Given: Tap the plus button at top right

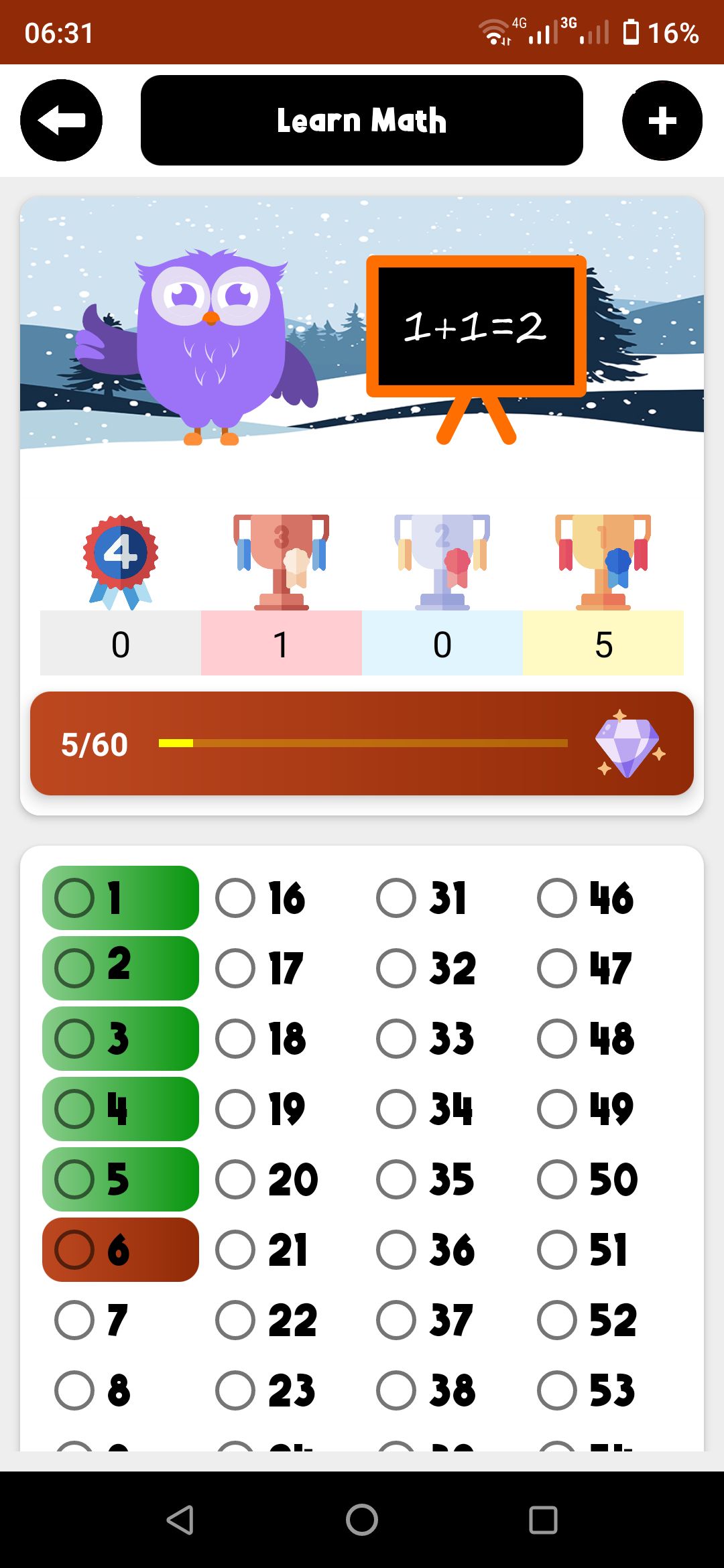Looking at the screenshot, I should point(662,121).
